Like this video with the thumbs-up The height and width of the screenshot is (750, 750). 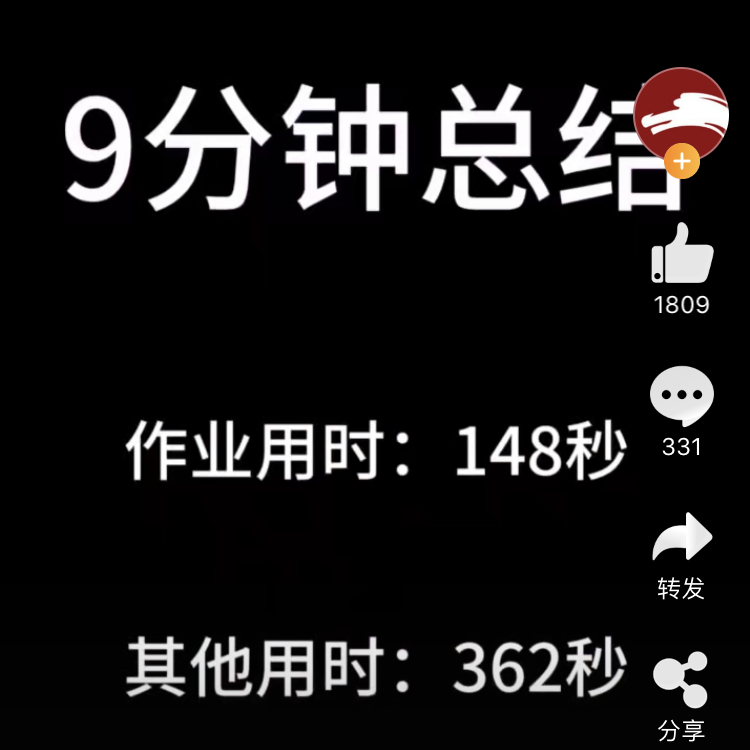tap(682, 255)
